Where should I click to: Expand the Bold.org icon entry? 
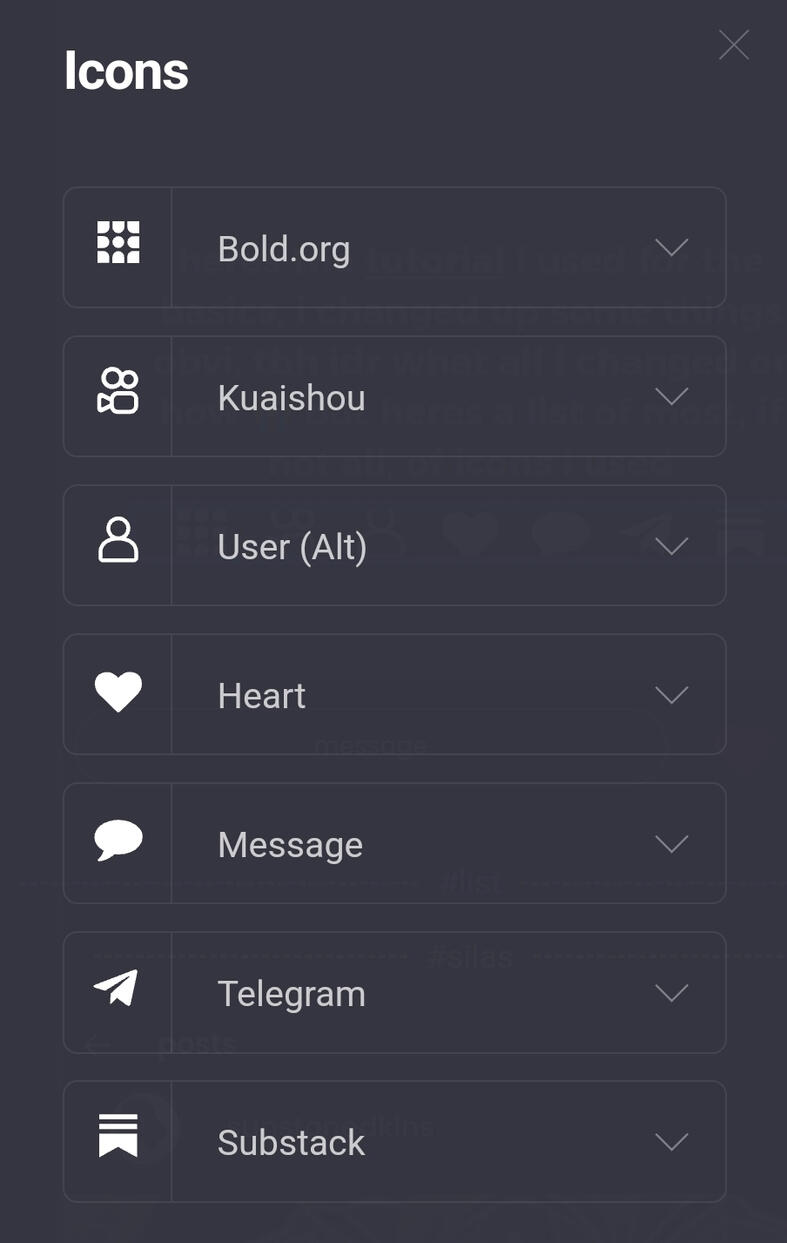(671, 248)
